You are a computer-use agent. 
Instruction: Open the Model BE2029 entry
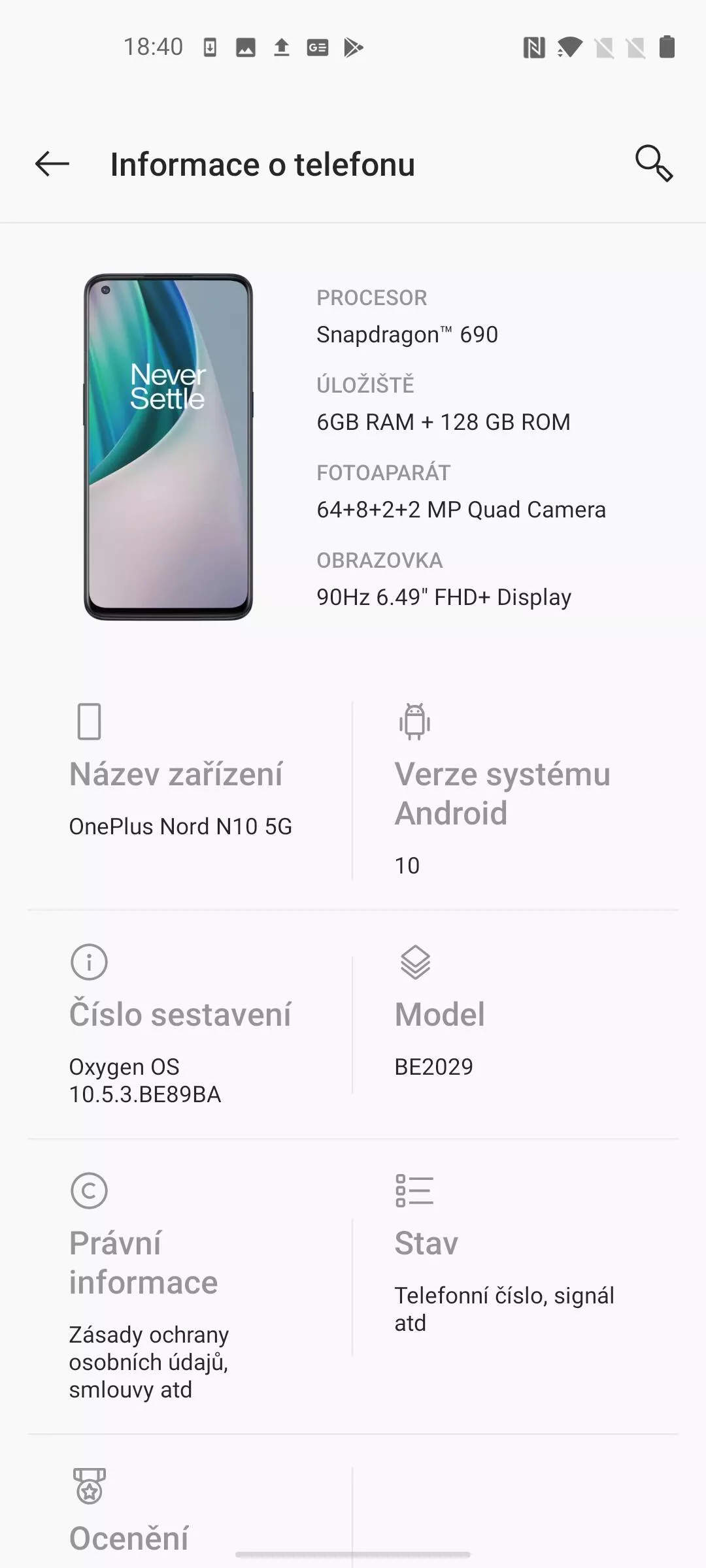pos(516,1024)
